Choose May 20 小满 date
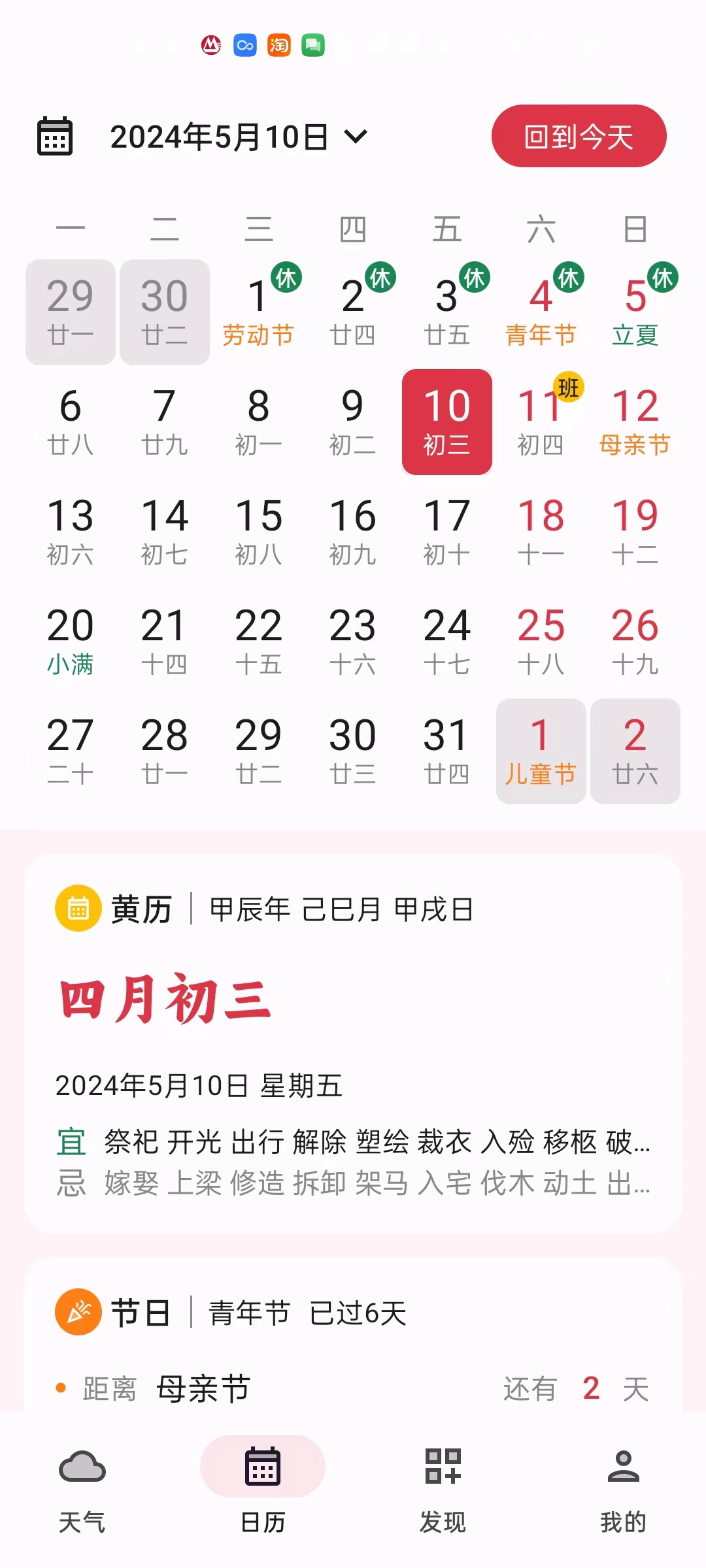Screen dimensions: 706x1568 [71, 641]
